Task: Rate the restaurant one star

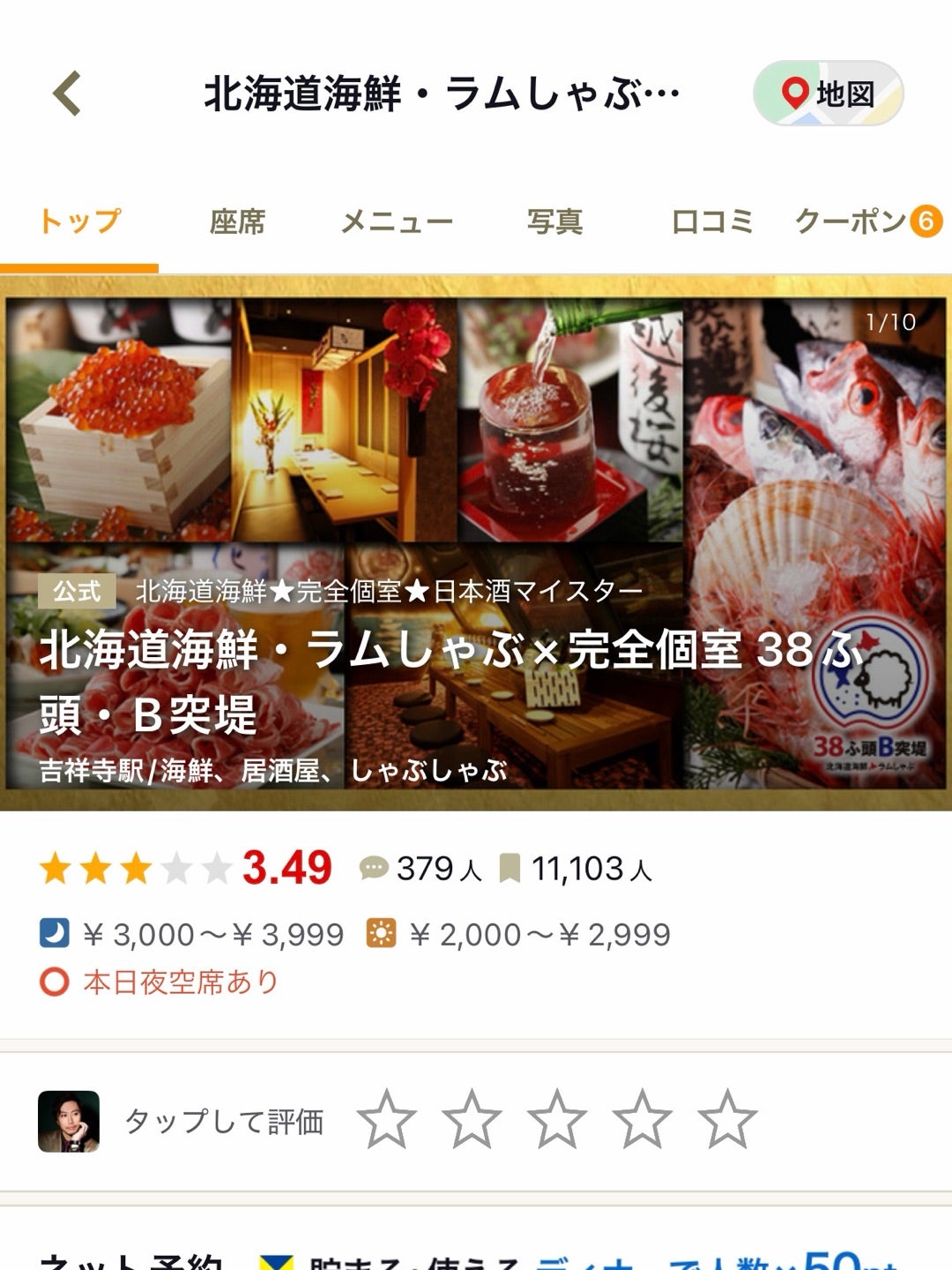Action: click(386, 1120)
